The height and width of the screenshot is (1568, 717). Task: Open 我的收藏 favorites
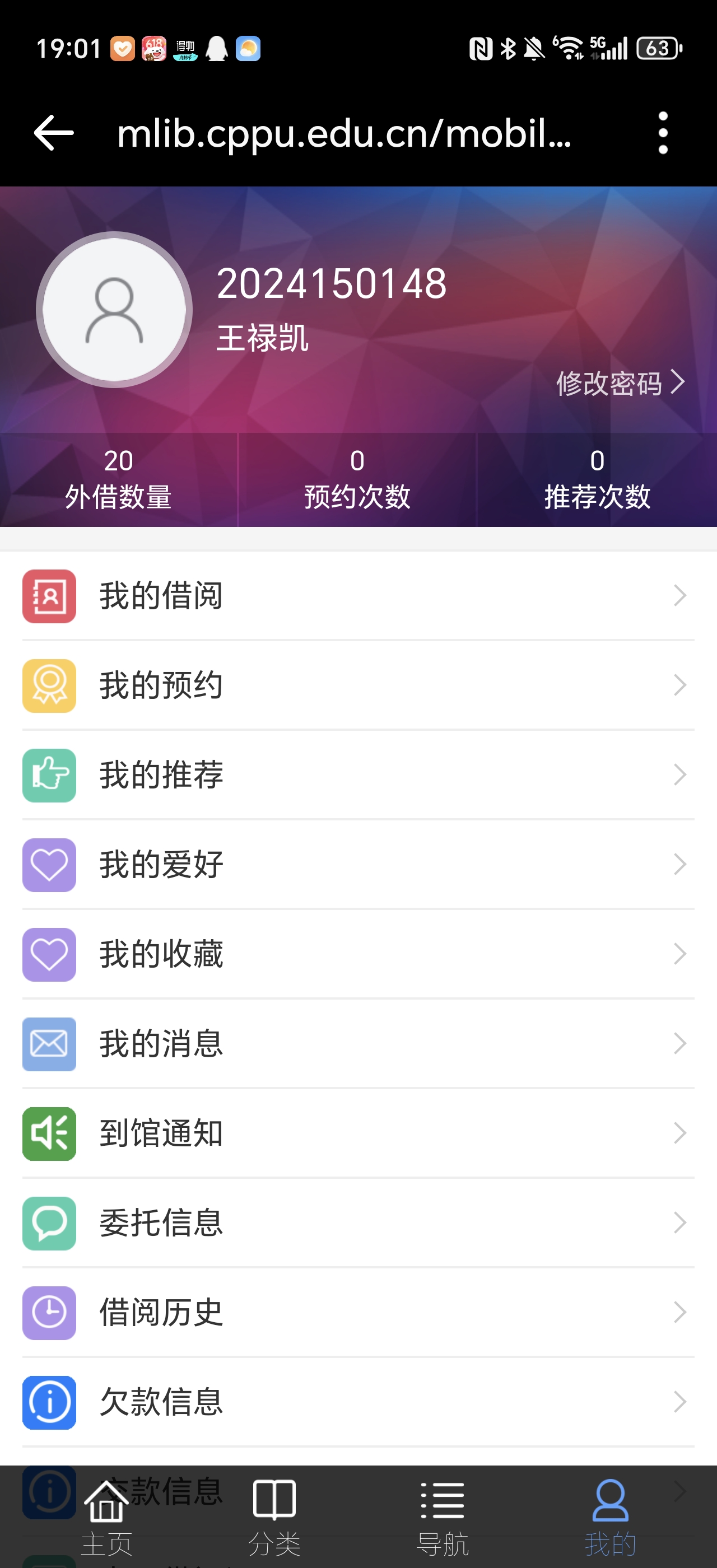pos(358,954)
